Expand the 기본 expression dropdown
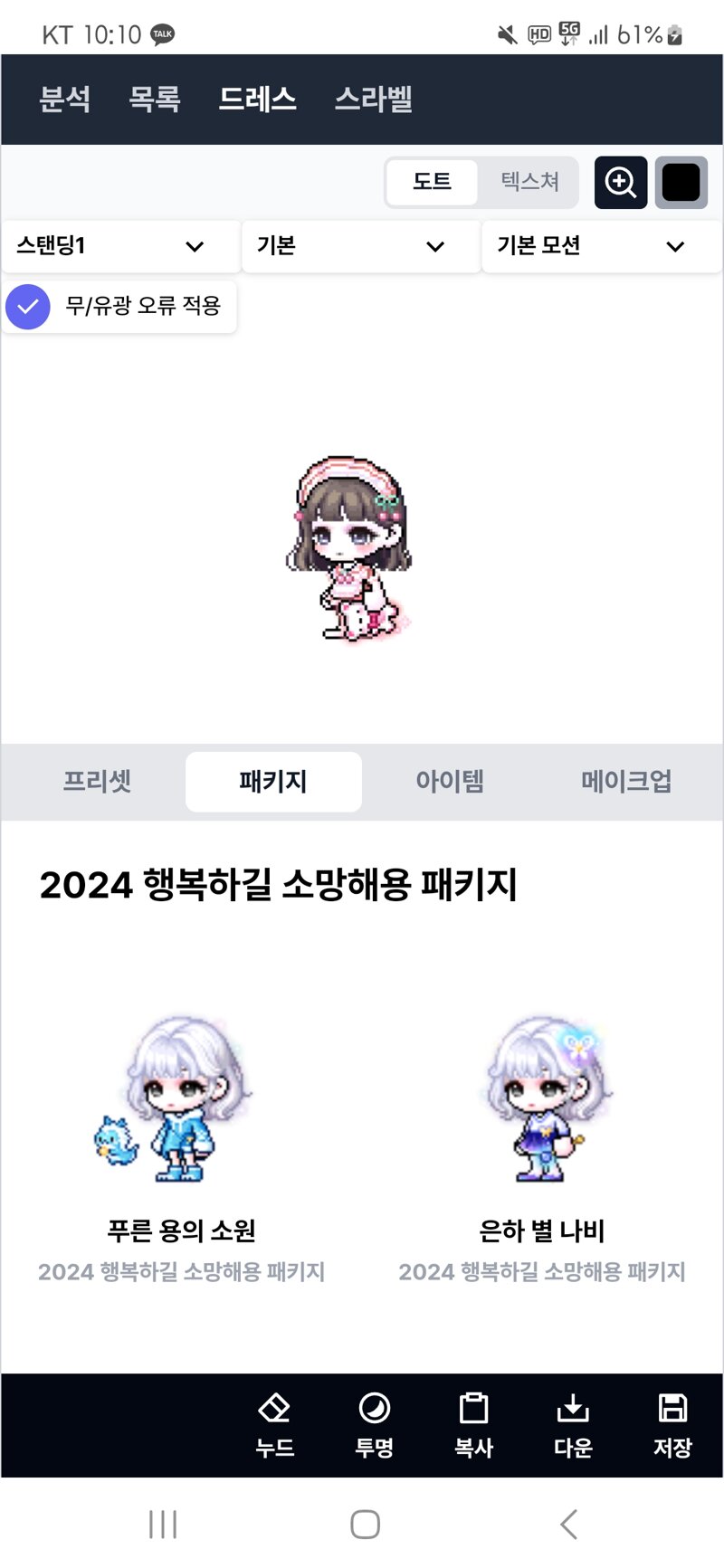The image size is (724, 1568). (x=361, y=246)
